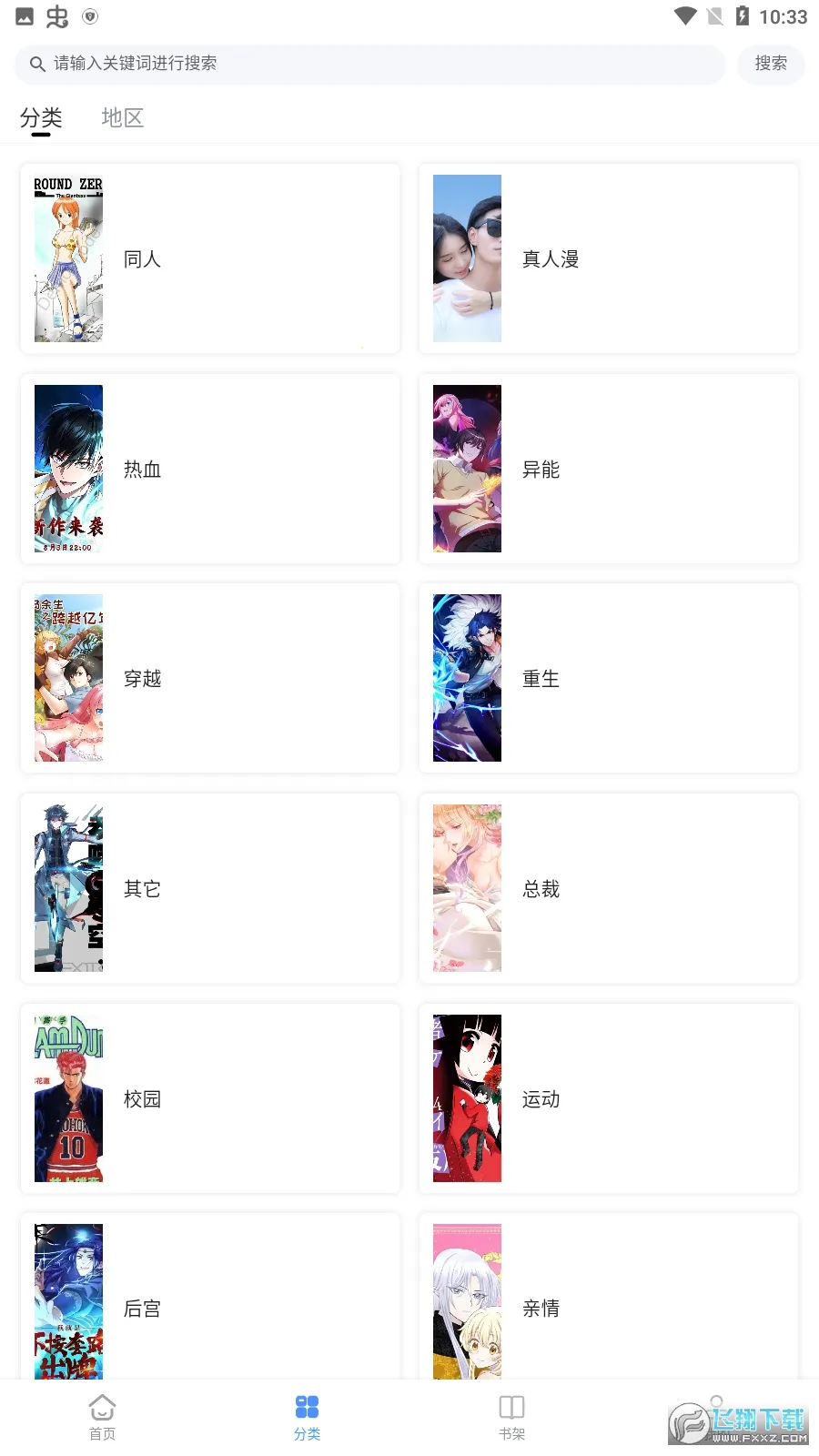Open the 首页 home icon in bottom navigation
Viewport: 819px width, 1456px height.
(x=102, y=1416)
